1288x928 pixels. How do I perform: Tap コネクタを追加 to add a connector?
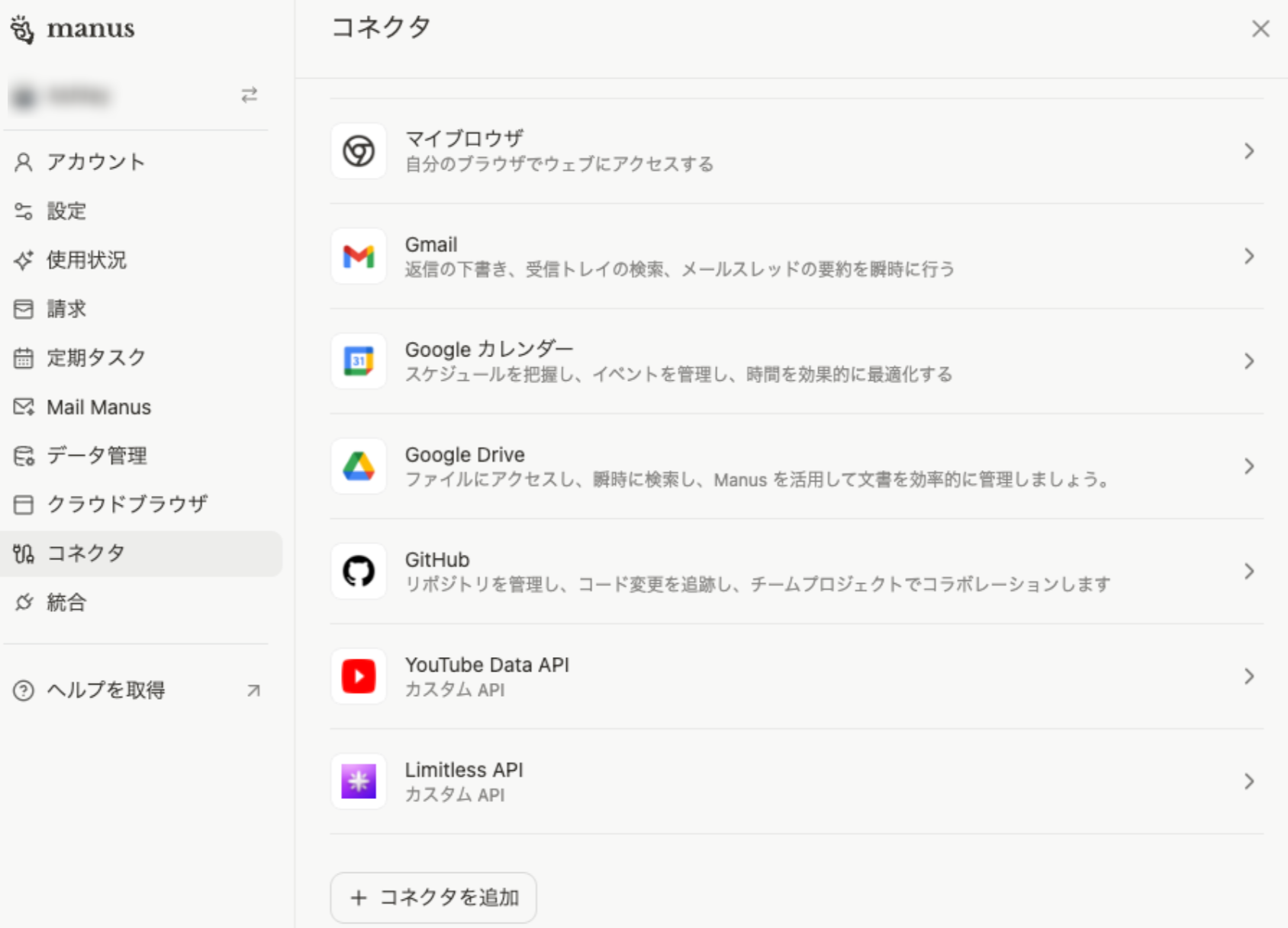pos(433,897)
